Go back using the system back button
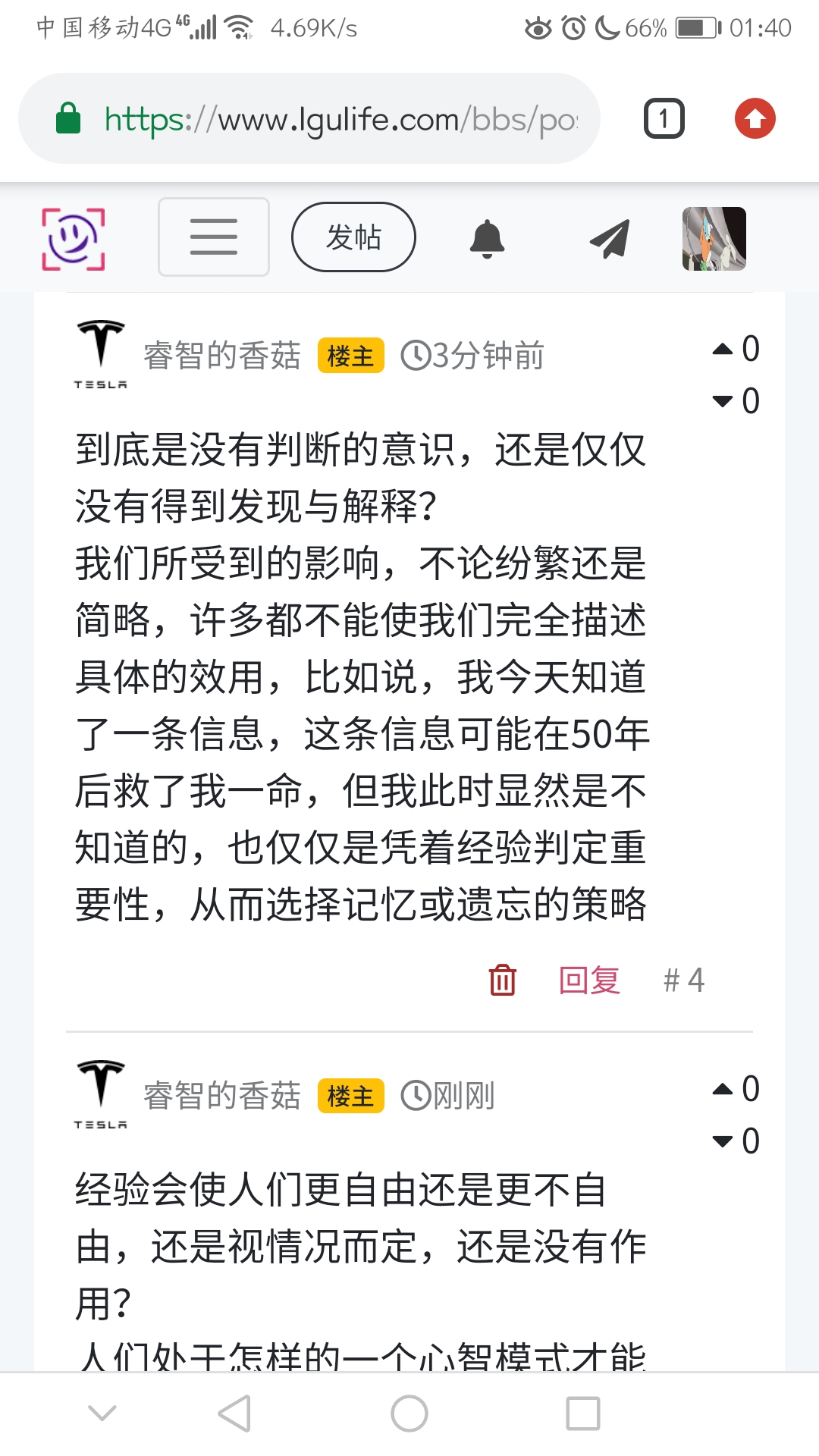The image size is (819, 1456). pyautogui.click(x=234, y=1414)
